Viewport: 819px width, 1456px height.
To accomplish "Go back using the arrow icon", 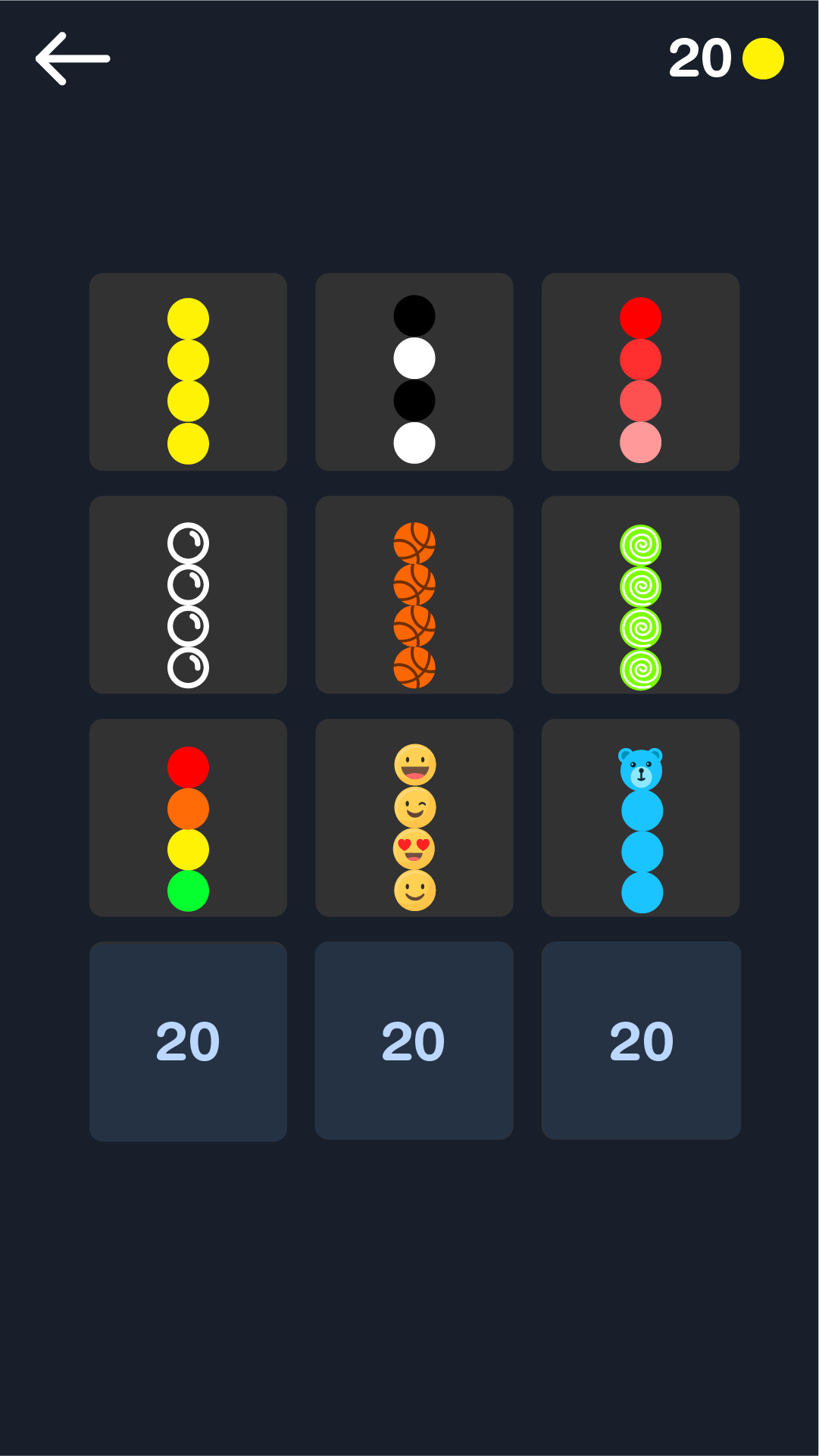I will [x=73, y=58].
